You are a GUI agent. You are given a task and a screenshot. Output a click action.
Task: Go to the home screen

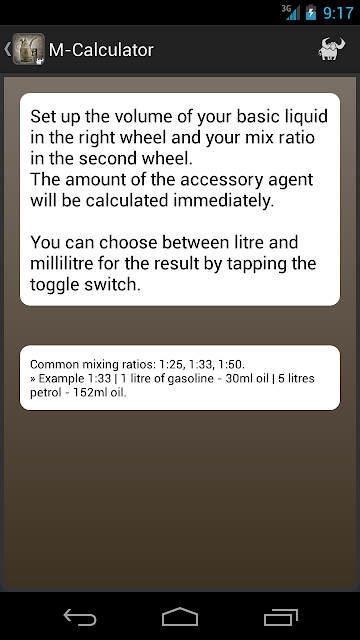coord(180,616)
